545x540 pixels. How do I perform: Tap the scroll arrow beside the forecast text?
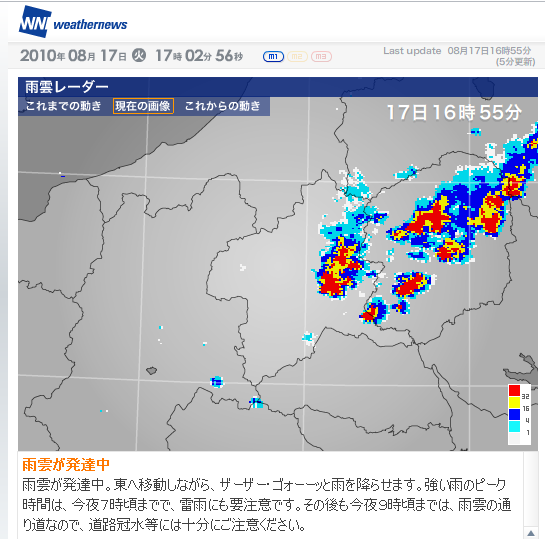pos(531,533)
